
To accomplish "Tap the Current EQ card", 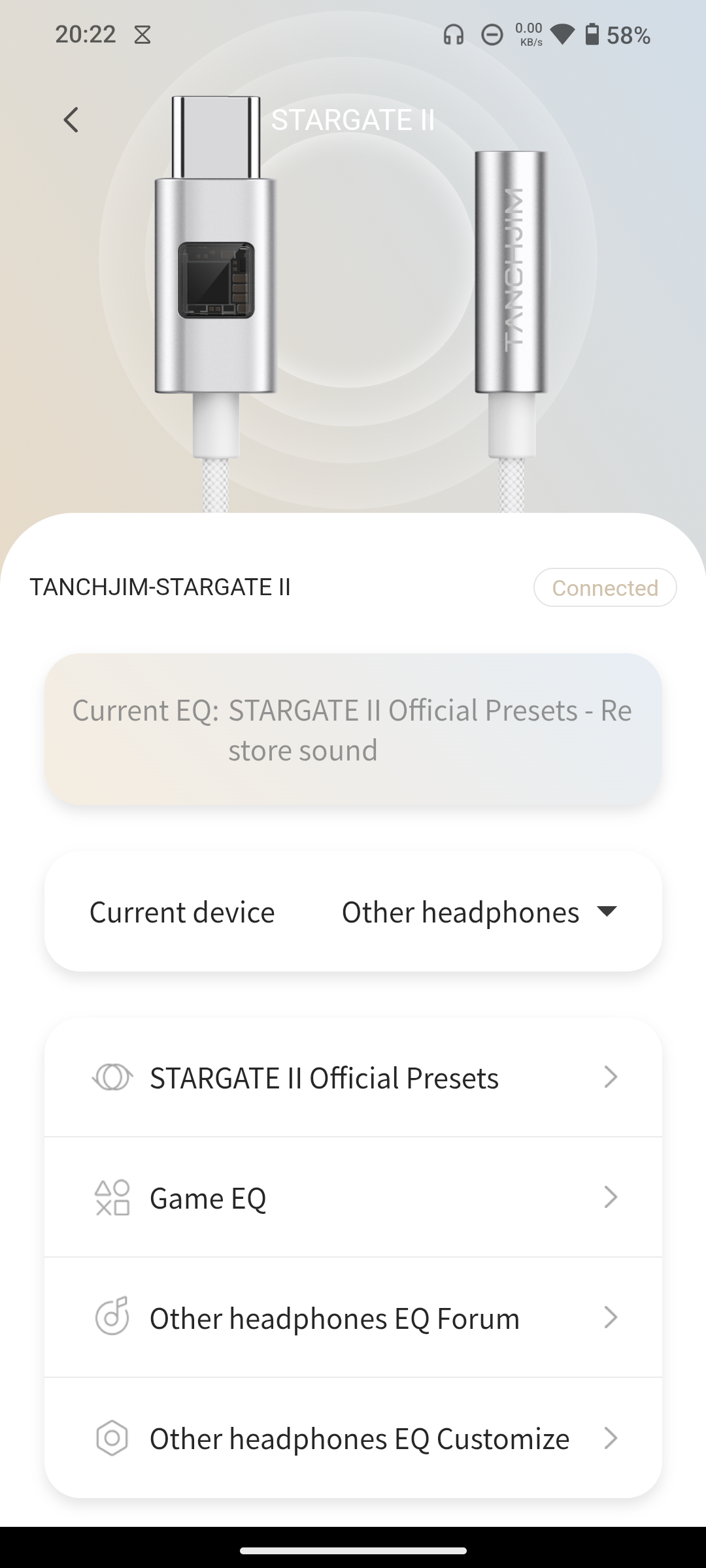I will [x=353, y=729].
